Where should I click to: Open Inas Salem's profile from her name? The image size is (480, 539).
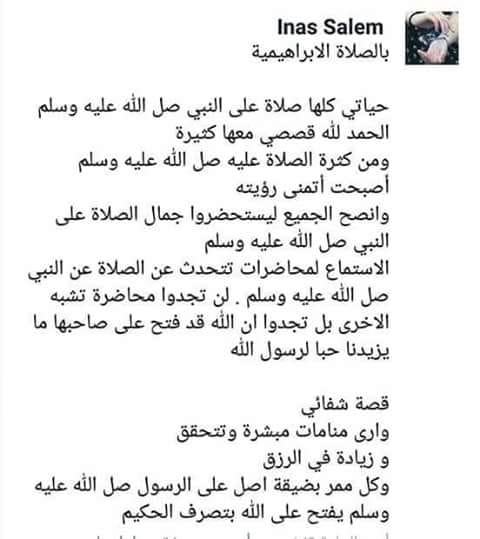[x=330, y=27]
